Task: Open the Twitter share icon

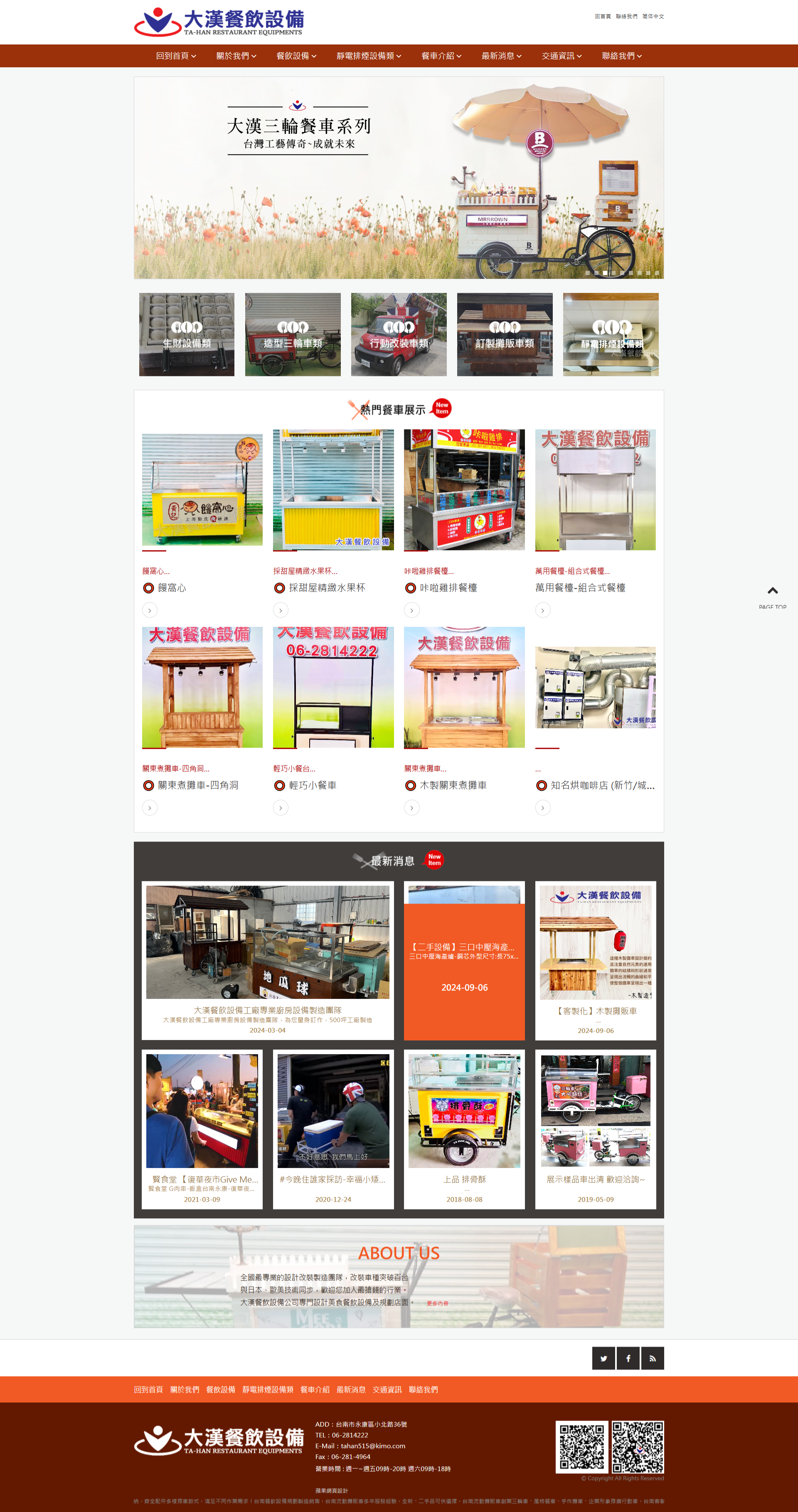Action: (603, 1358)
